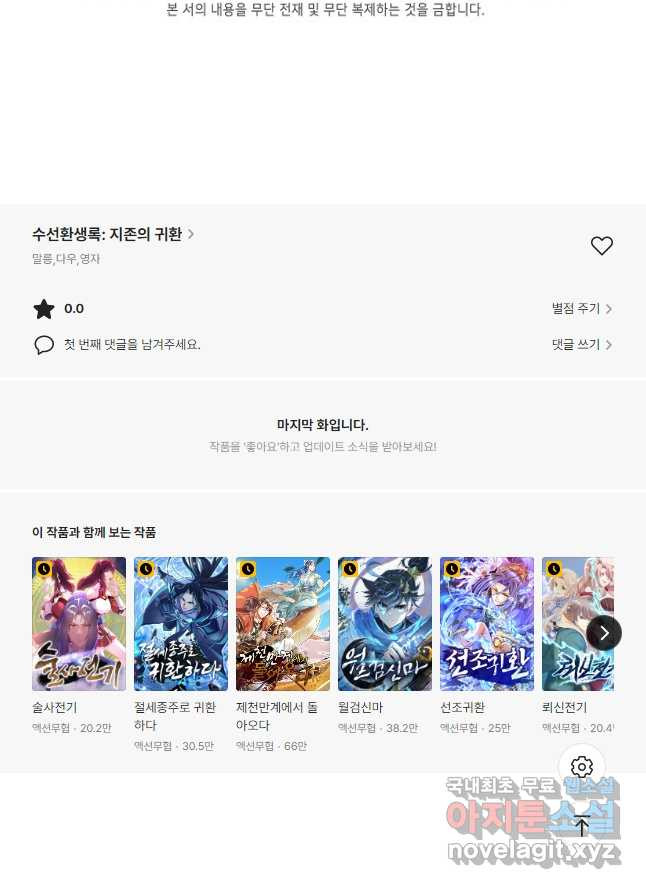Open the 제천만계에서 돌아오다 webtoon card

283,624
